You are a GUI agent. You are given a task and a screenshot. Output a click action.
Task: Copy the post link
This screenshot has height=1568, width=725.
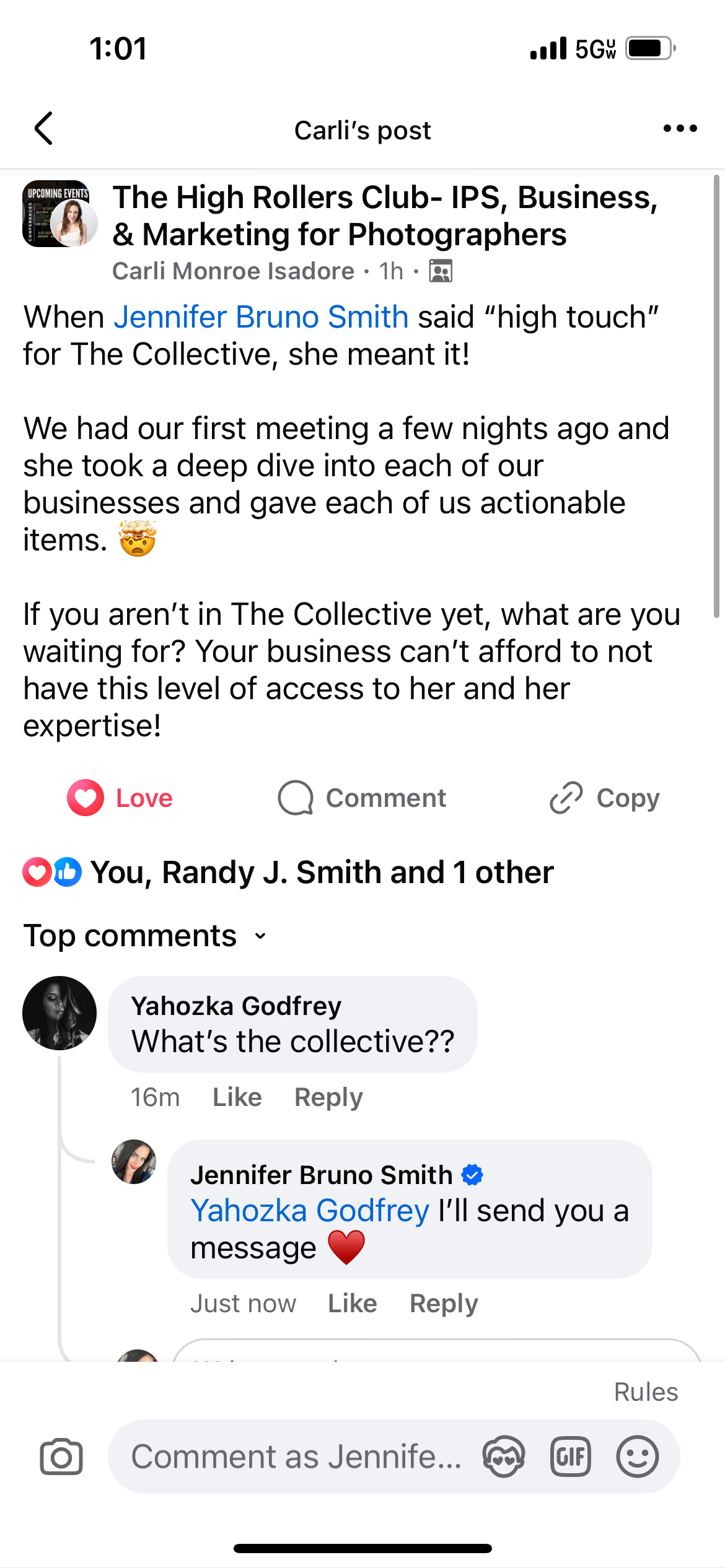(x=605, y=798)
